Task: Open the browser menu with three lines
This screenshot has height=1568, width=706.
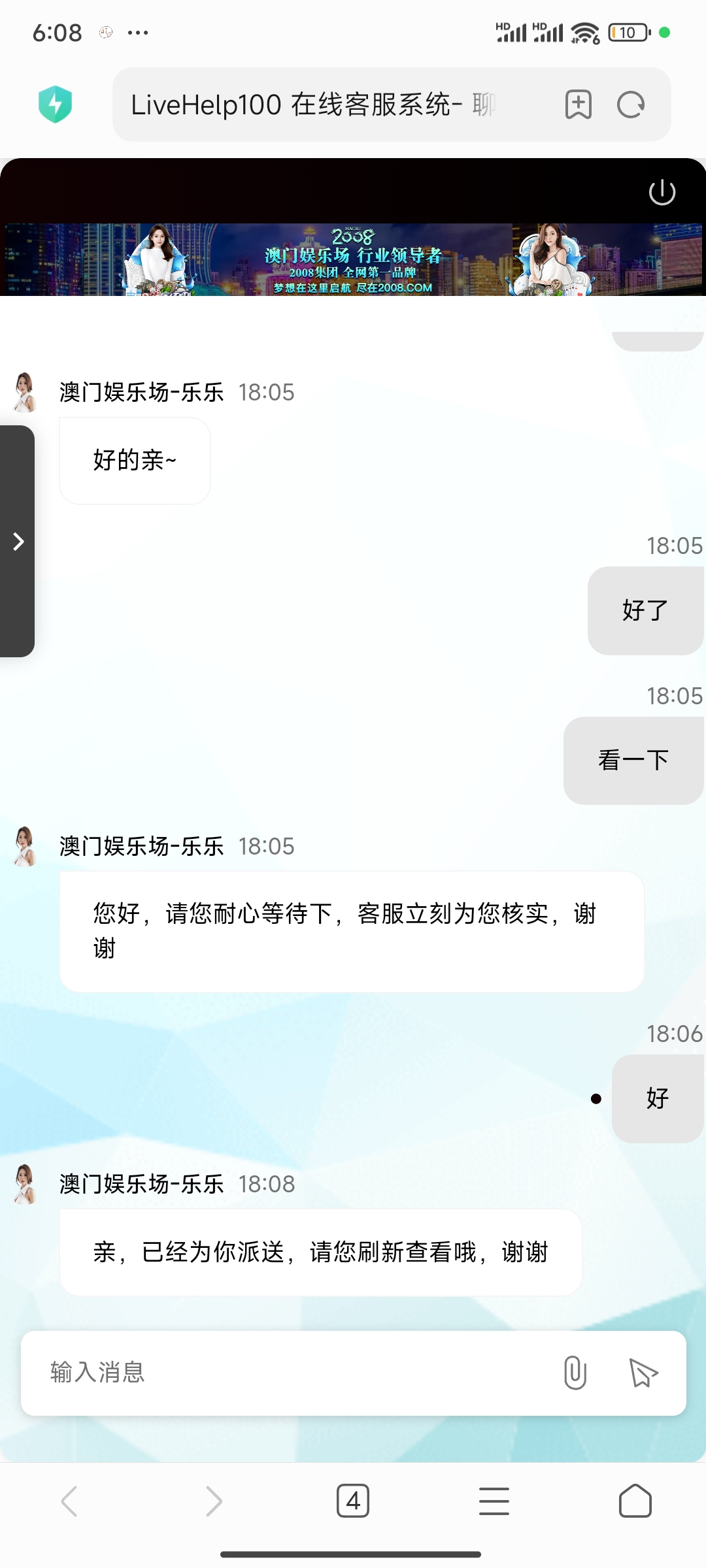Action: [494, 1501]
